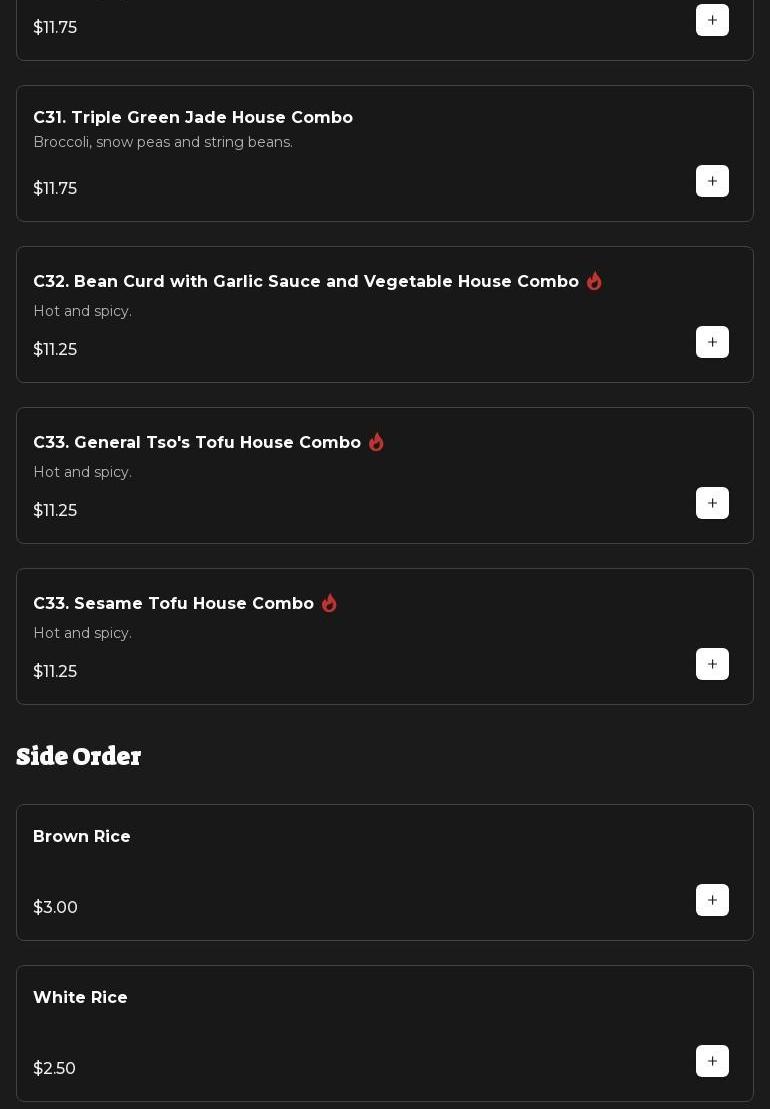Add Brown Rice side order
The height and width of the screenshot is (1109, 770).
(712, 900)
